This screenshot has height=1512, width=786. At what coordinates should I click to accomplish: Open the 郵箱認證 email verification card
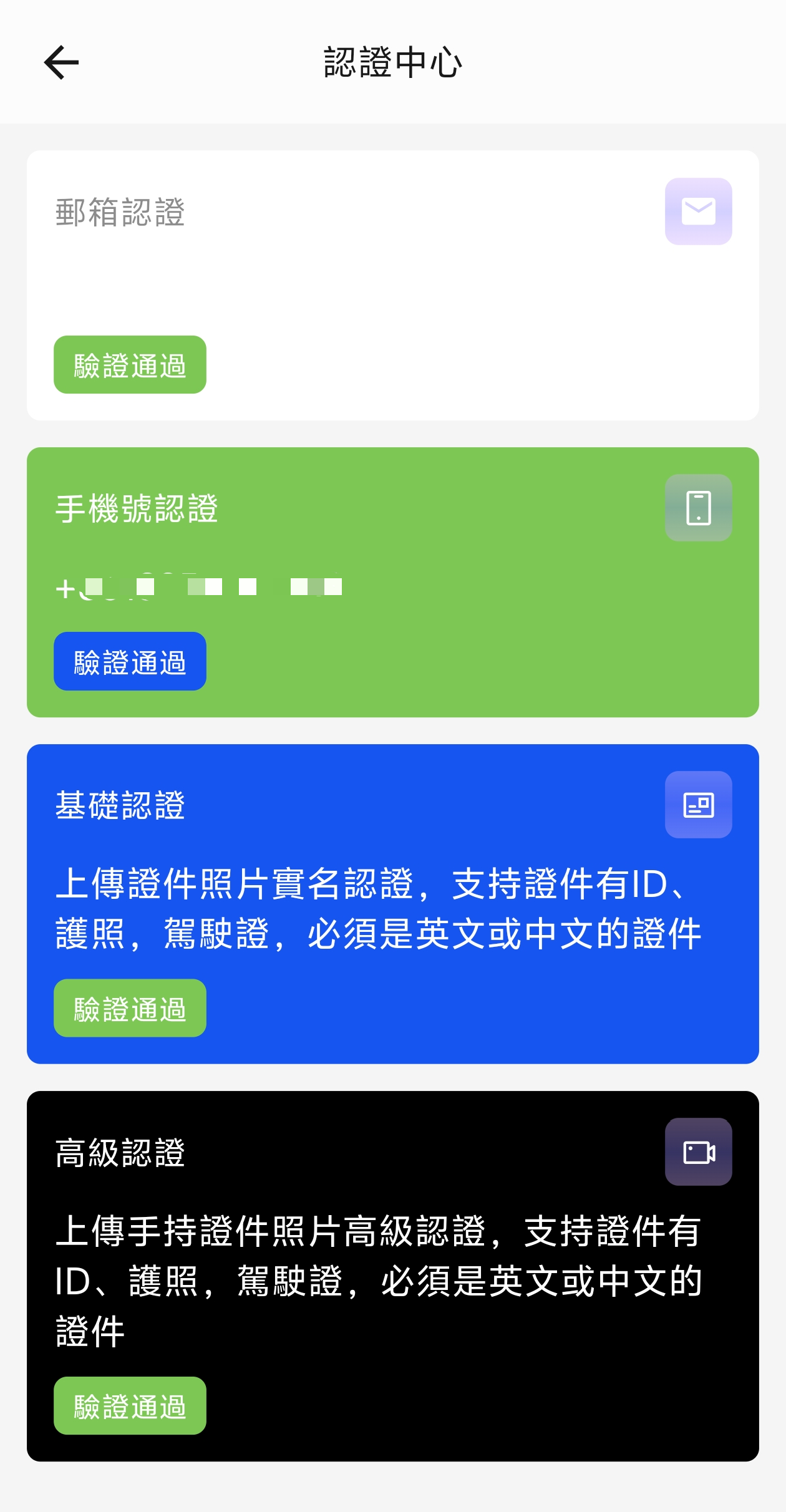pos(393,285)
